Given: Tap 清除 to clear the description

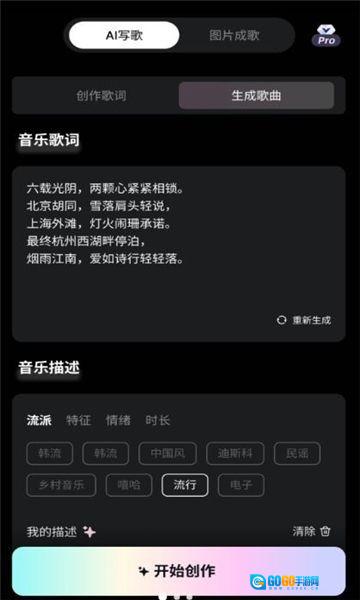Looking at the screenshot, I should (x=311, y=531).
